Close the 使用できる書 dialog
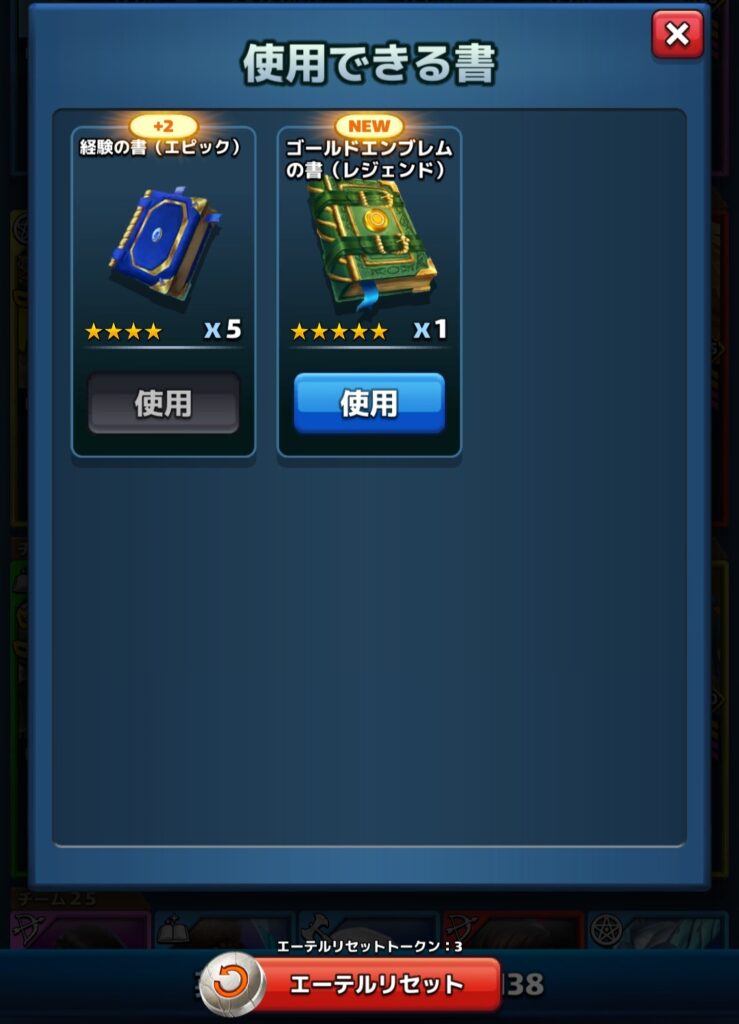 677,35
